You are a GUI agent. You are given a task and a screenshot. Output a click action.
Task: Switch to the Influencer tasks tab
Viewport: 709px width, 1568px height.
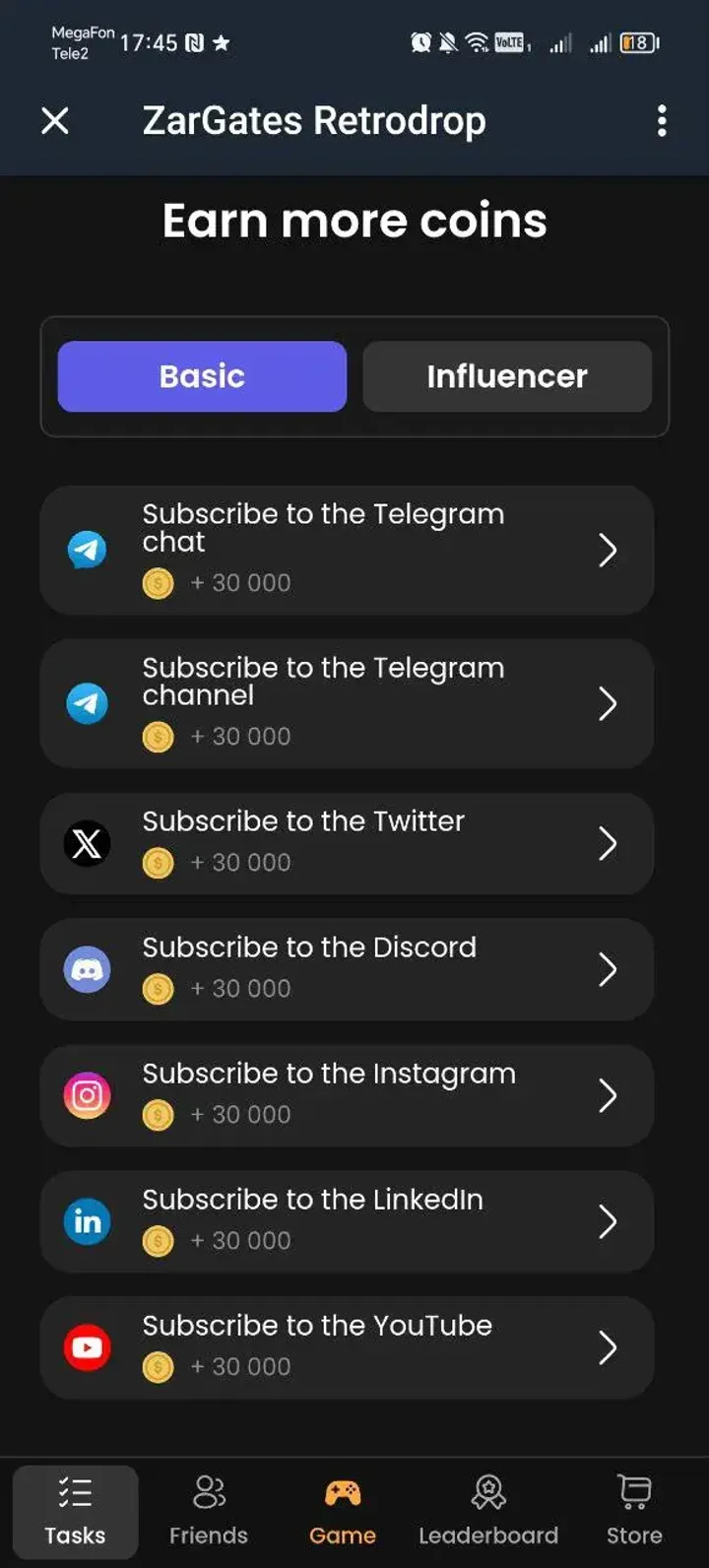(507, 376)
